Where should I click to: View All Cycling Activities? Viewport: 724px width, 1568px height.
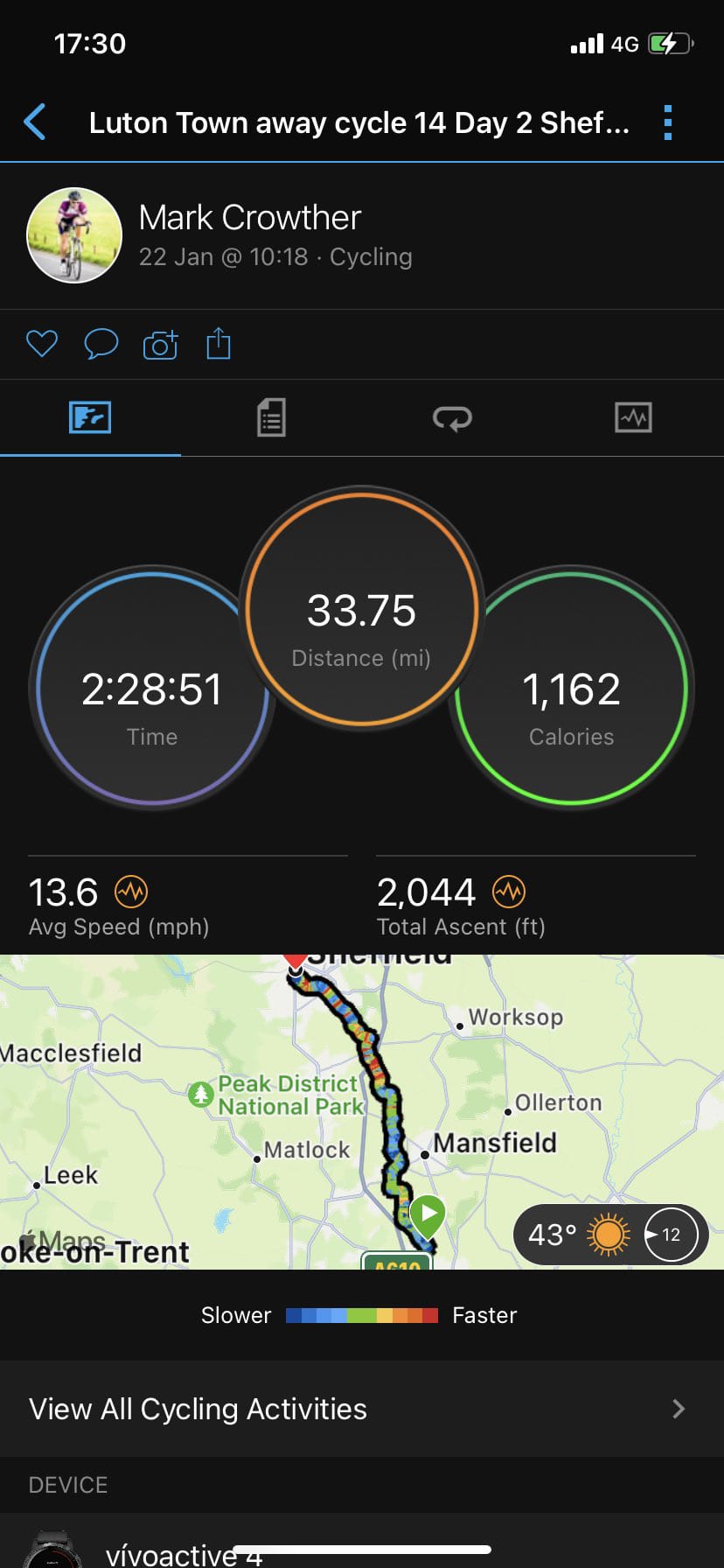tap(362, 1409)
